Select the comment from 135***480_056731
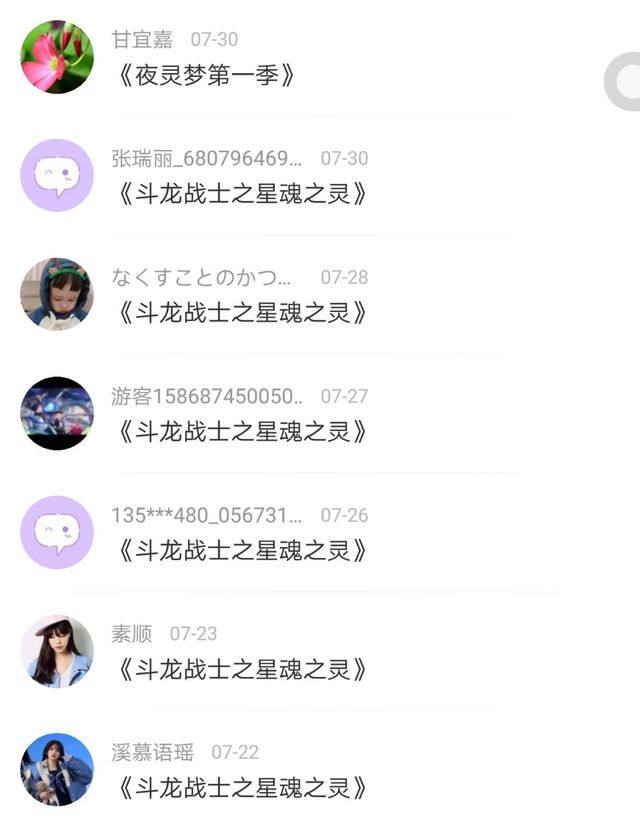Viewport: 640px width, 827px height. pyautogui.click(x=242, y=551)
